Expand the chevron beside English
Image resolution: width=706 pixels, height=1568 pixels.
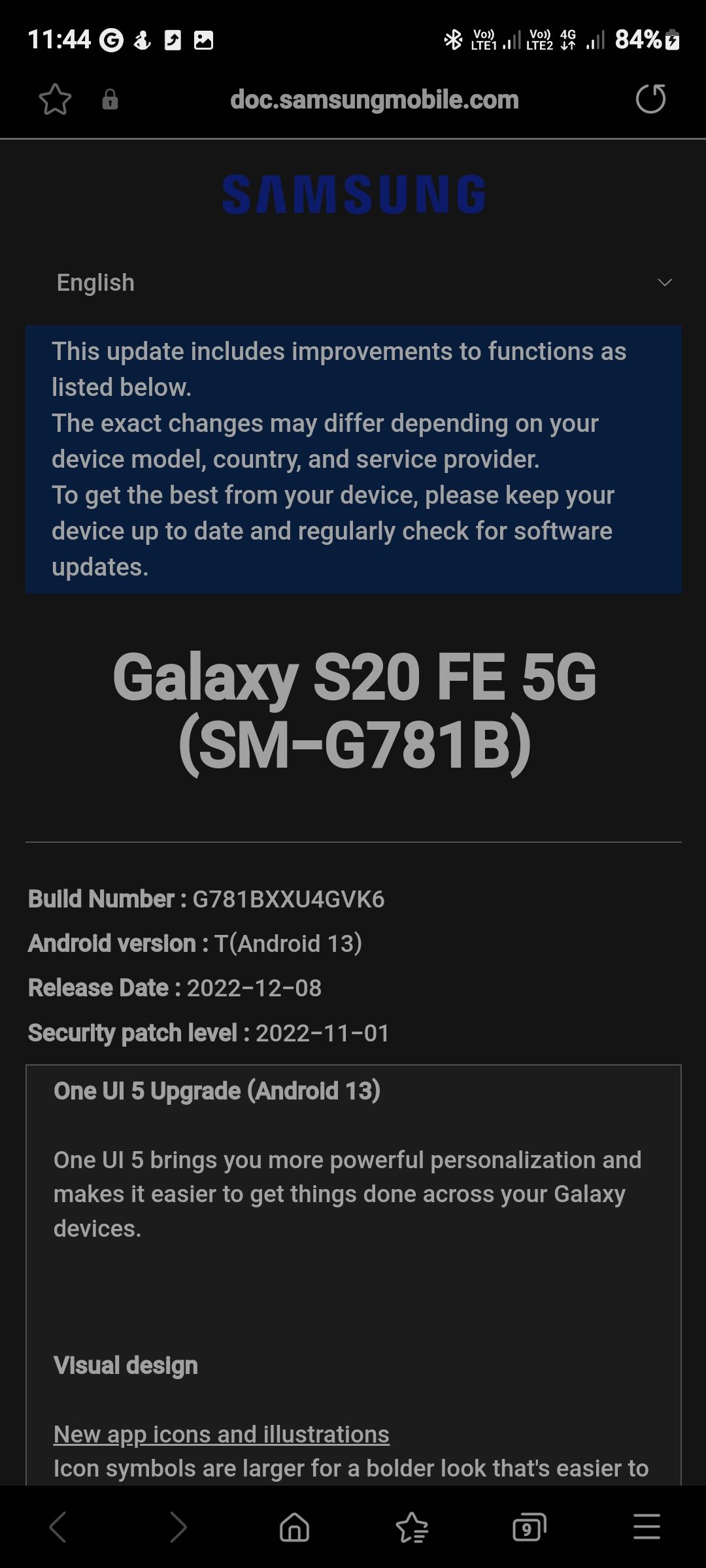click(664, 282)
